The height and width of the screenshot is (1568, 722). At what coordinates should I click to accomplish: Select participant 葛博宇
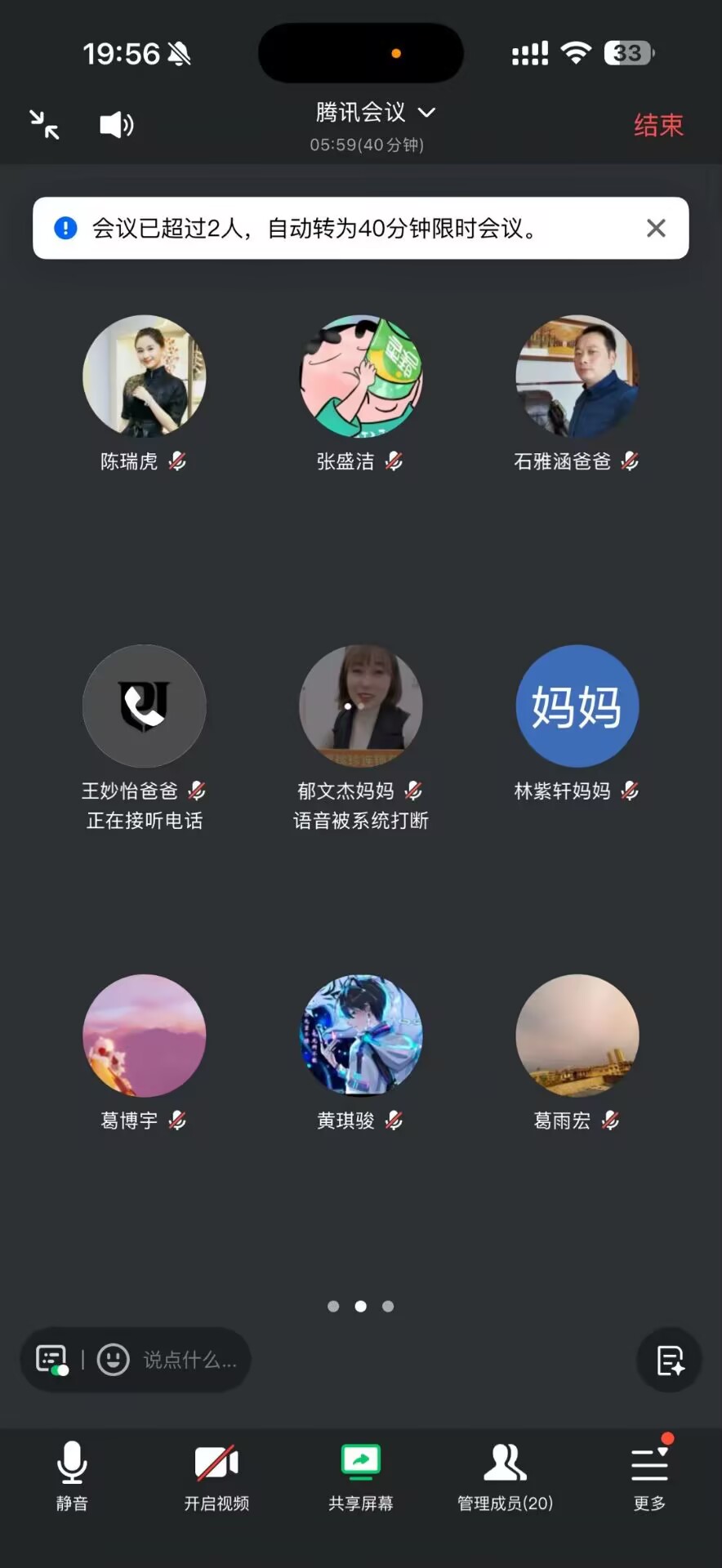pyautogui.click(x=145, y=1036)
